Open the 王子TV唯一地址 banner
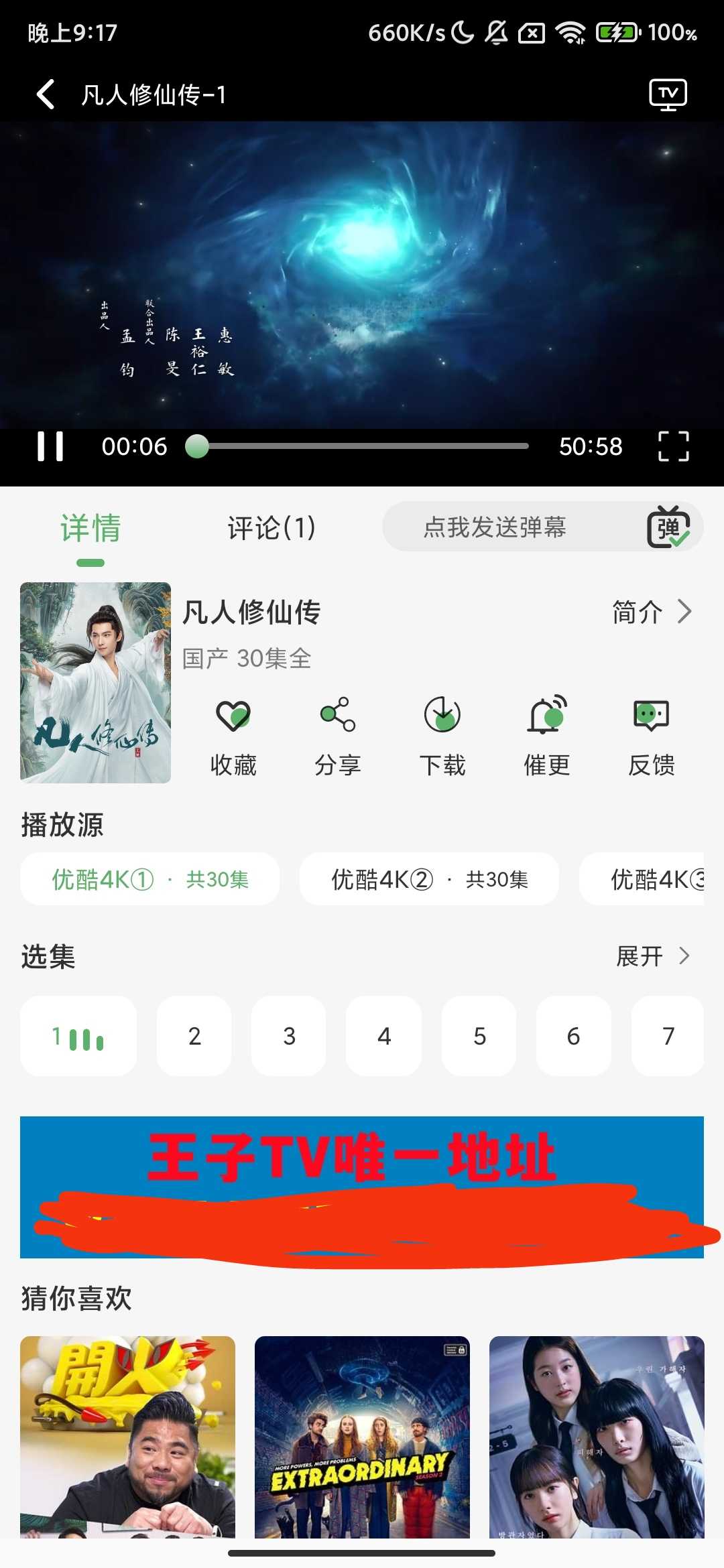Screen dimensions: 724x1568 click(x=362, y=1187)
